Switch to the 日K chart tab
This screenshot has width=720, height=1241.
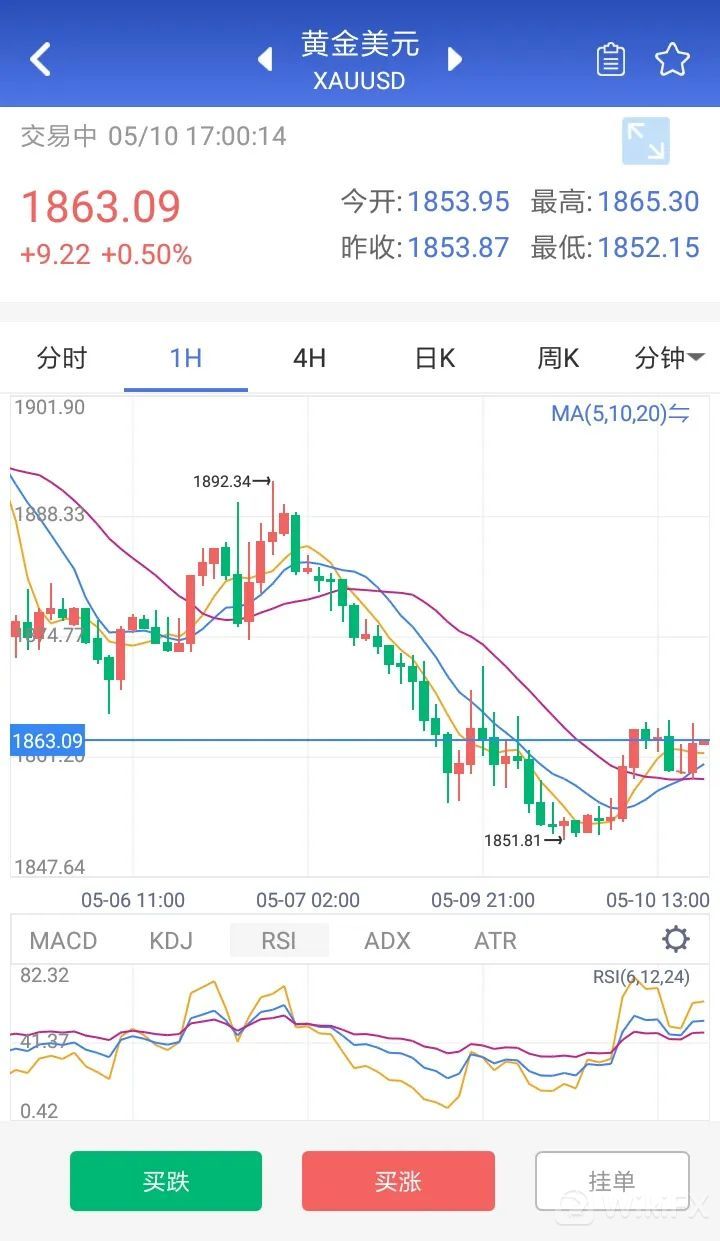pyautogui.click(x=435, y=358)
